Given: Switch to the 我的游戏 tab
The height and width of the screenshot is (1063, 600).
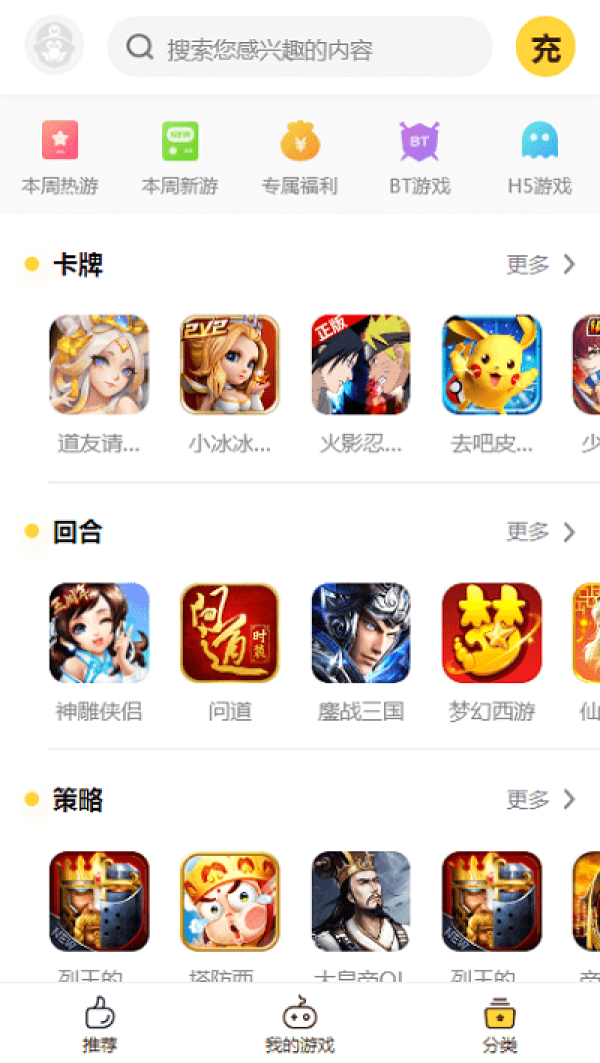Looking at the screenshot, I should (299, 1025).
